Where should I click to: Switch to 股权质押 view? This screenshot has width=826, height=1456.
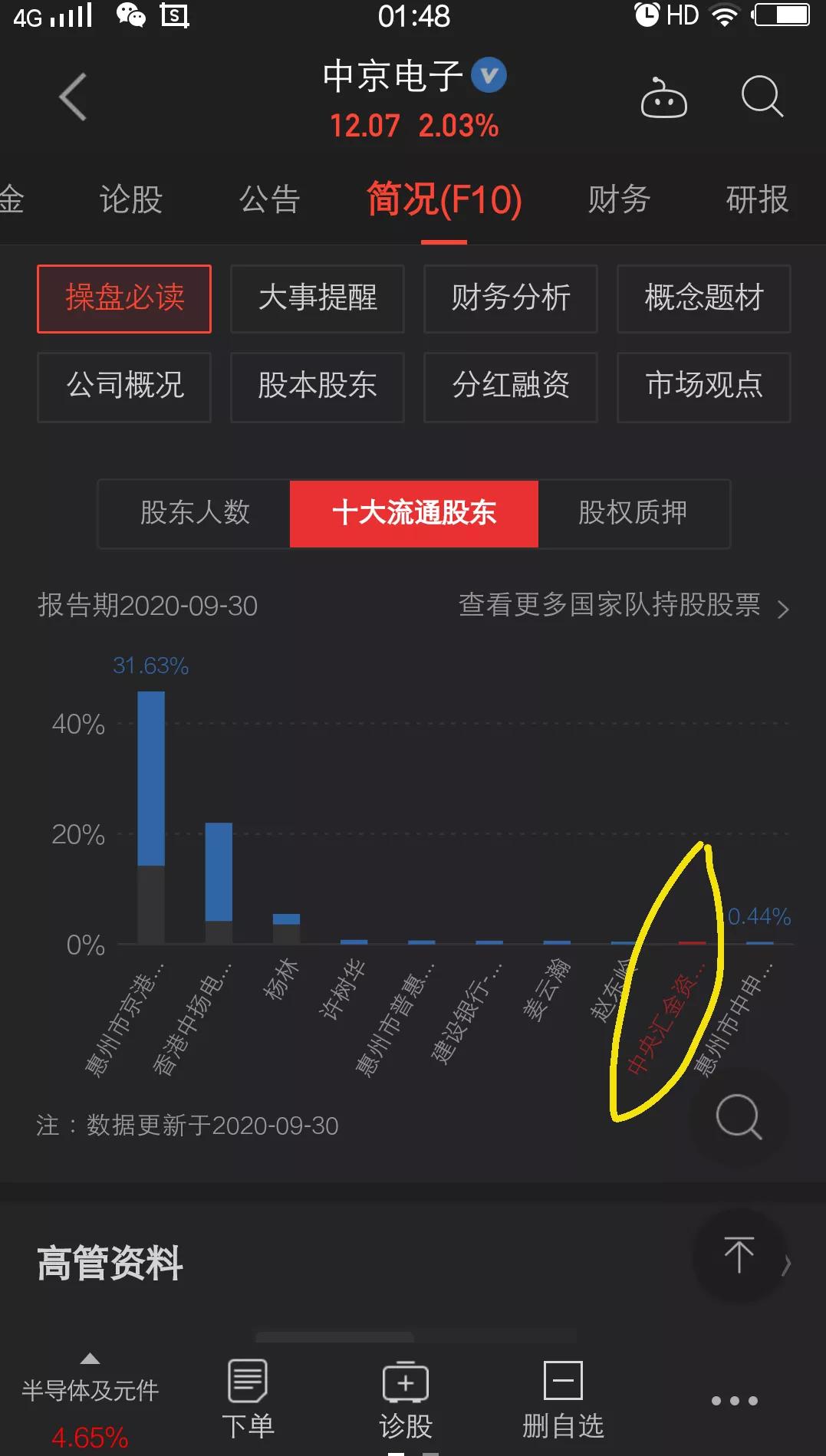pyautogui.click(x=634, y=514)
